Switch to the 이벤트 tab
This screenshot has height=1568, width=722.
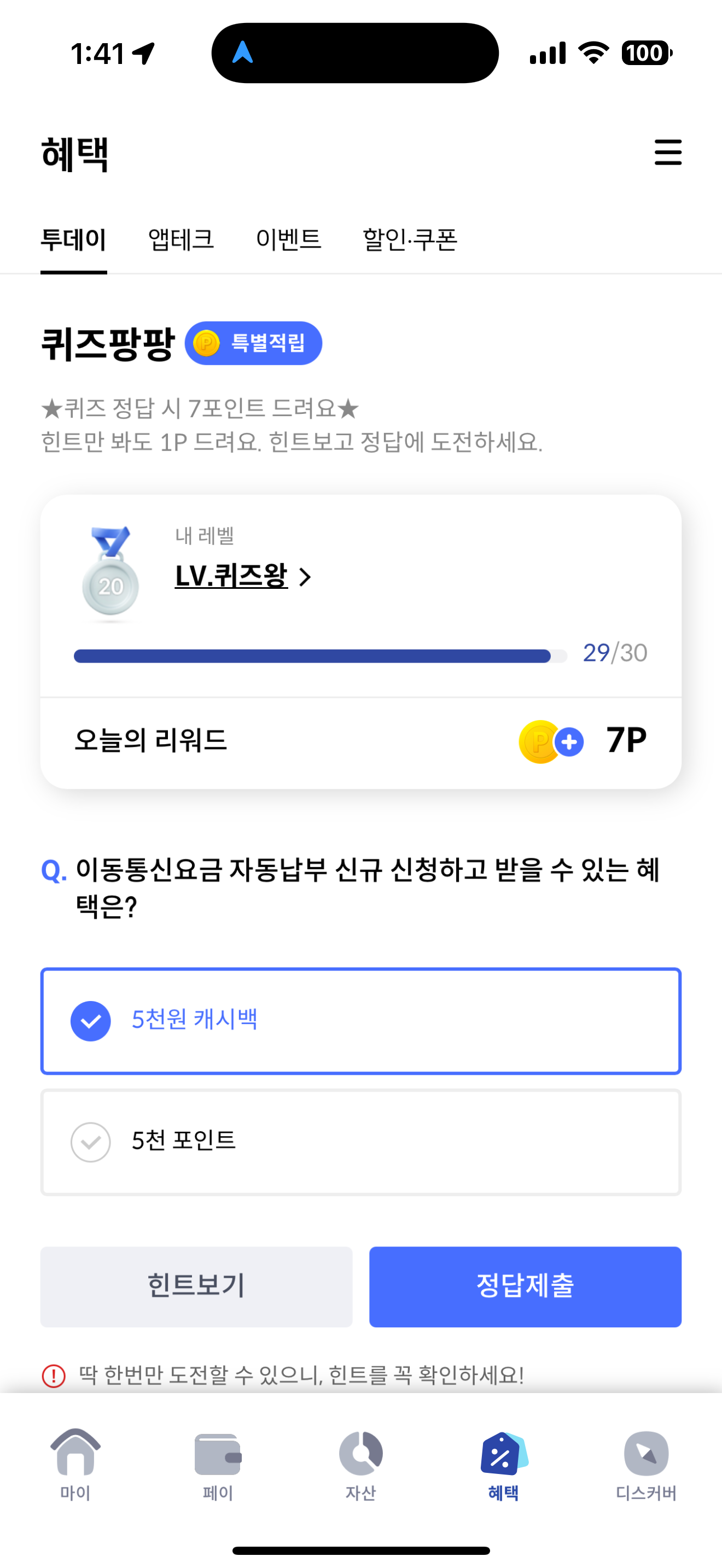pos(288,239)
